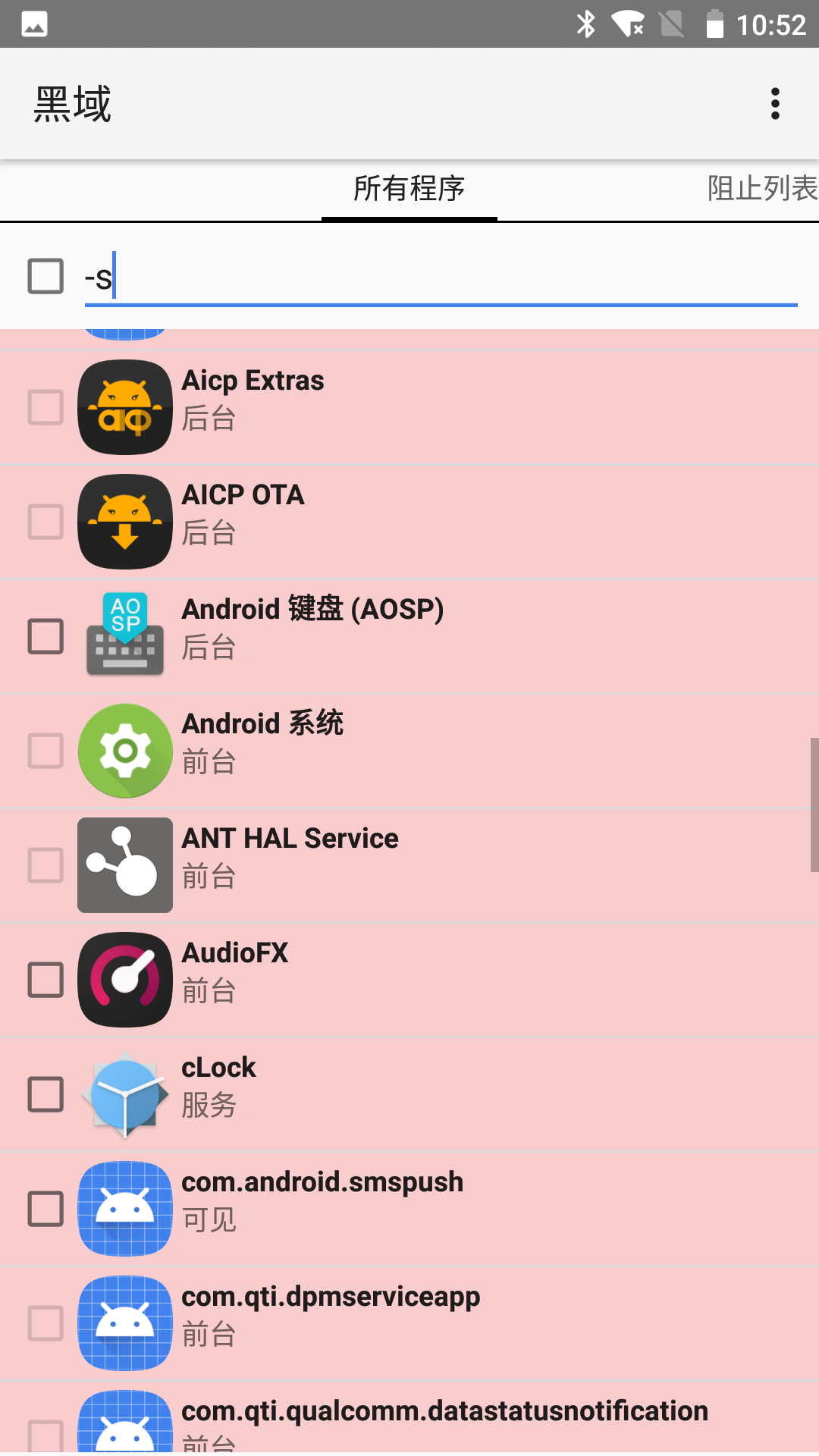Tick the cLock checkbox
The height and width of the screenshot is (1456, 819).
[45, 1094]
